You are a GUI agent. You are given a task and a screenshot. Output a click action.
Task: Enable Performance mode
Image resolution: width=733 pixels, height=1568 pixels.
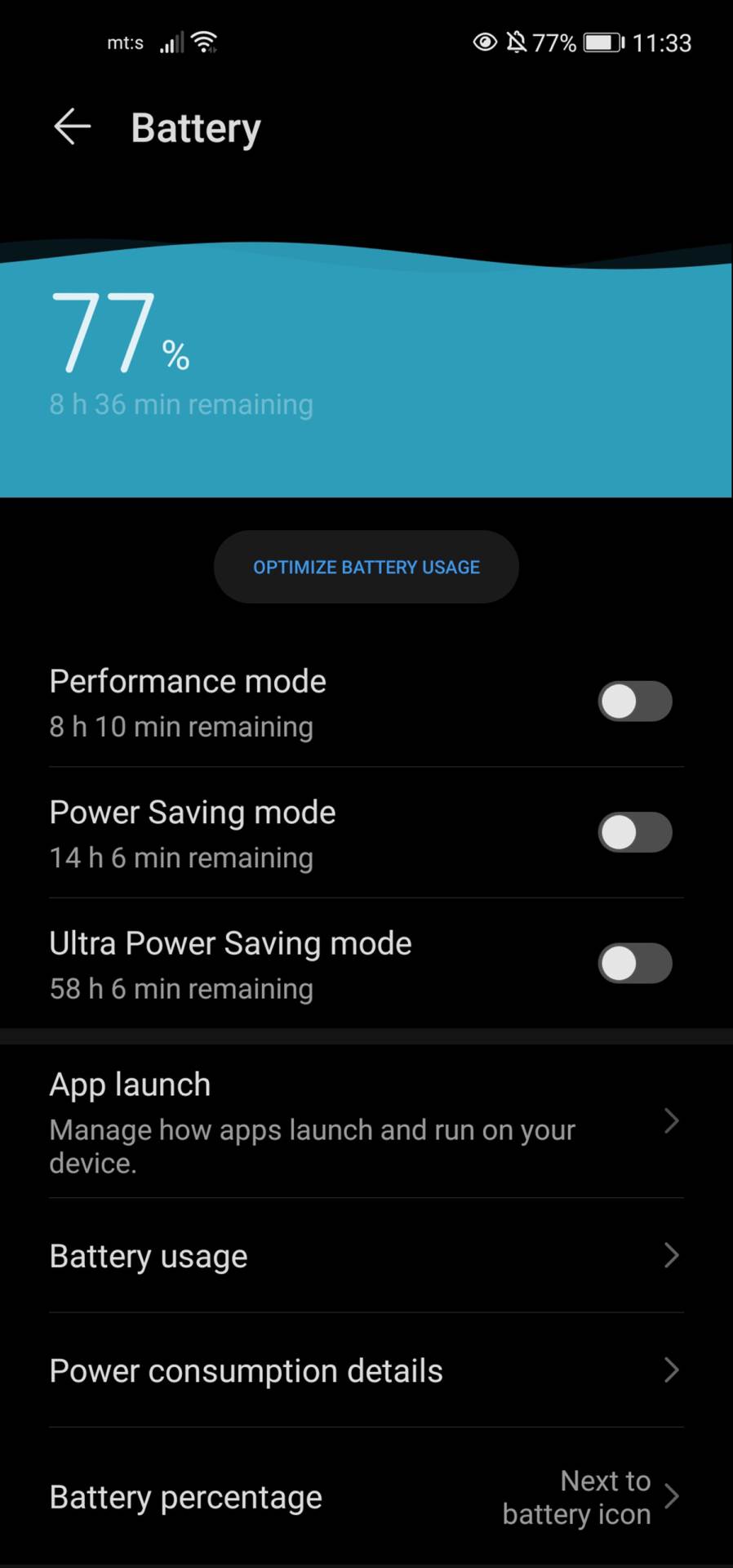tap(635, 702)
